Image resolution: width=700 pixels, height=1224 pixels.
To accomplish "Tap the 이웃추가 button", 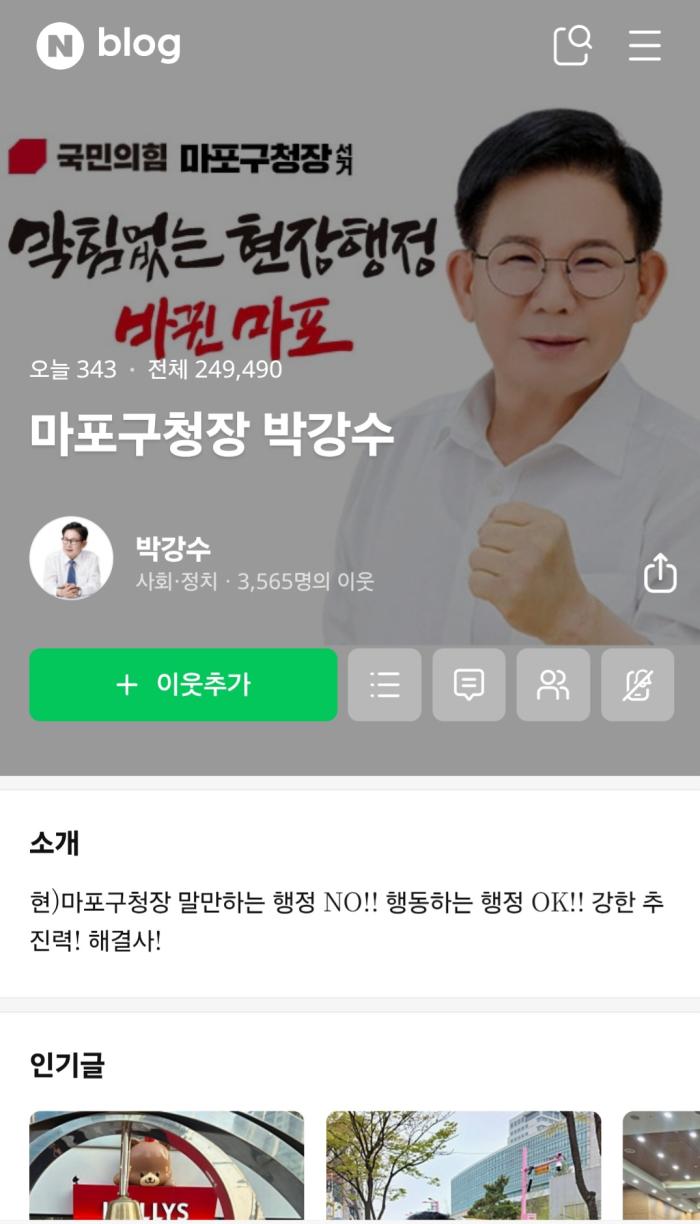I will (183, 685).
